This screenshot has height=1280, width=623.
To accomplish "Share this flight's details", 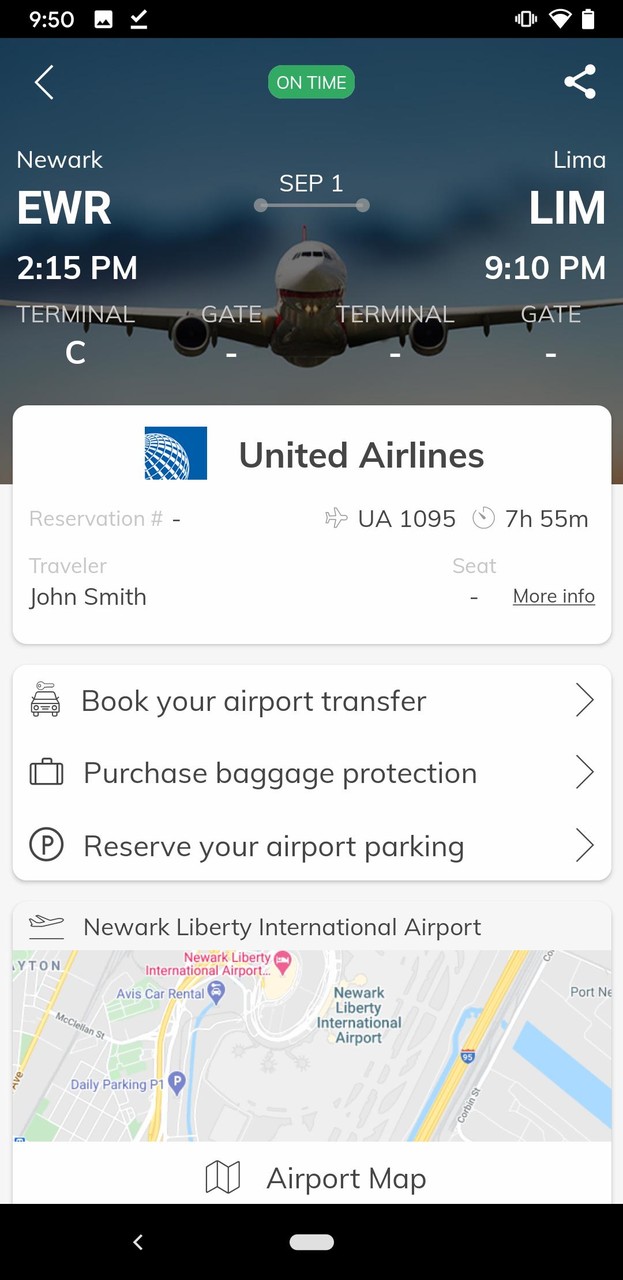I will coord(579,82).
